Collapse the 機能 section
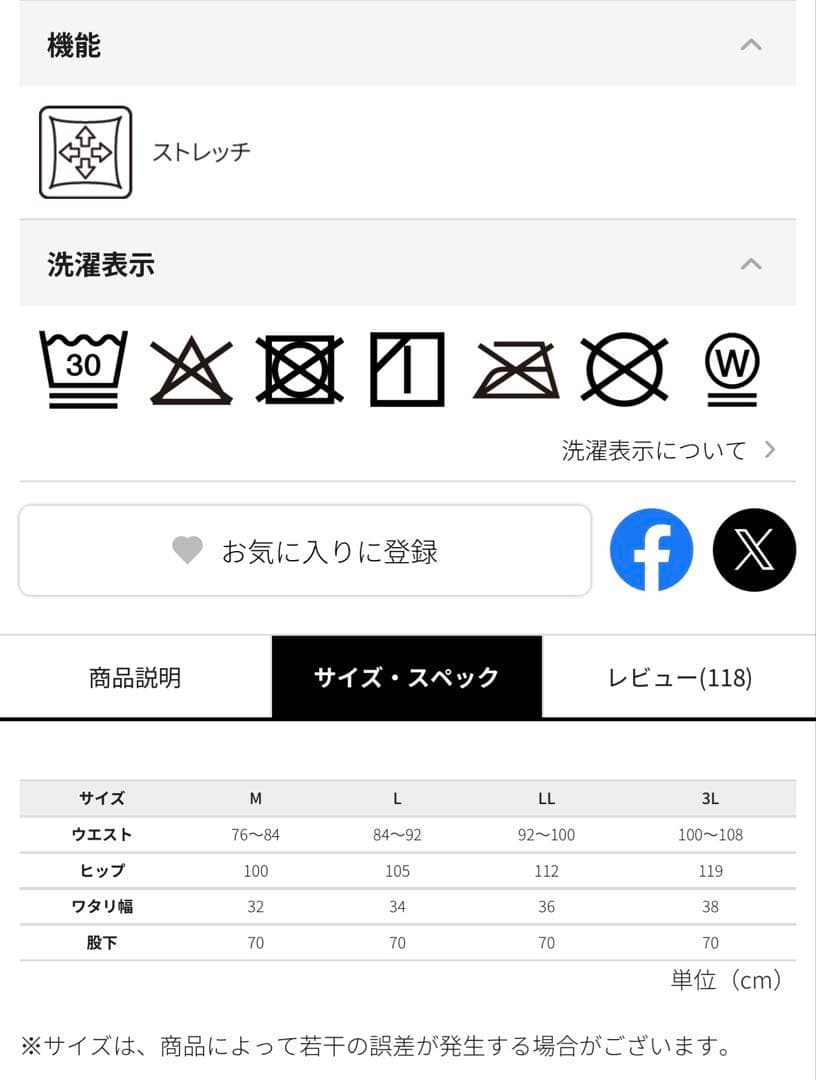This screenshot has width=816, height=1080. [408, 45]
